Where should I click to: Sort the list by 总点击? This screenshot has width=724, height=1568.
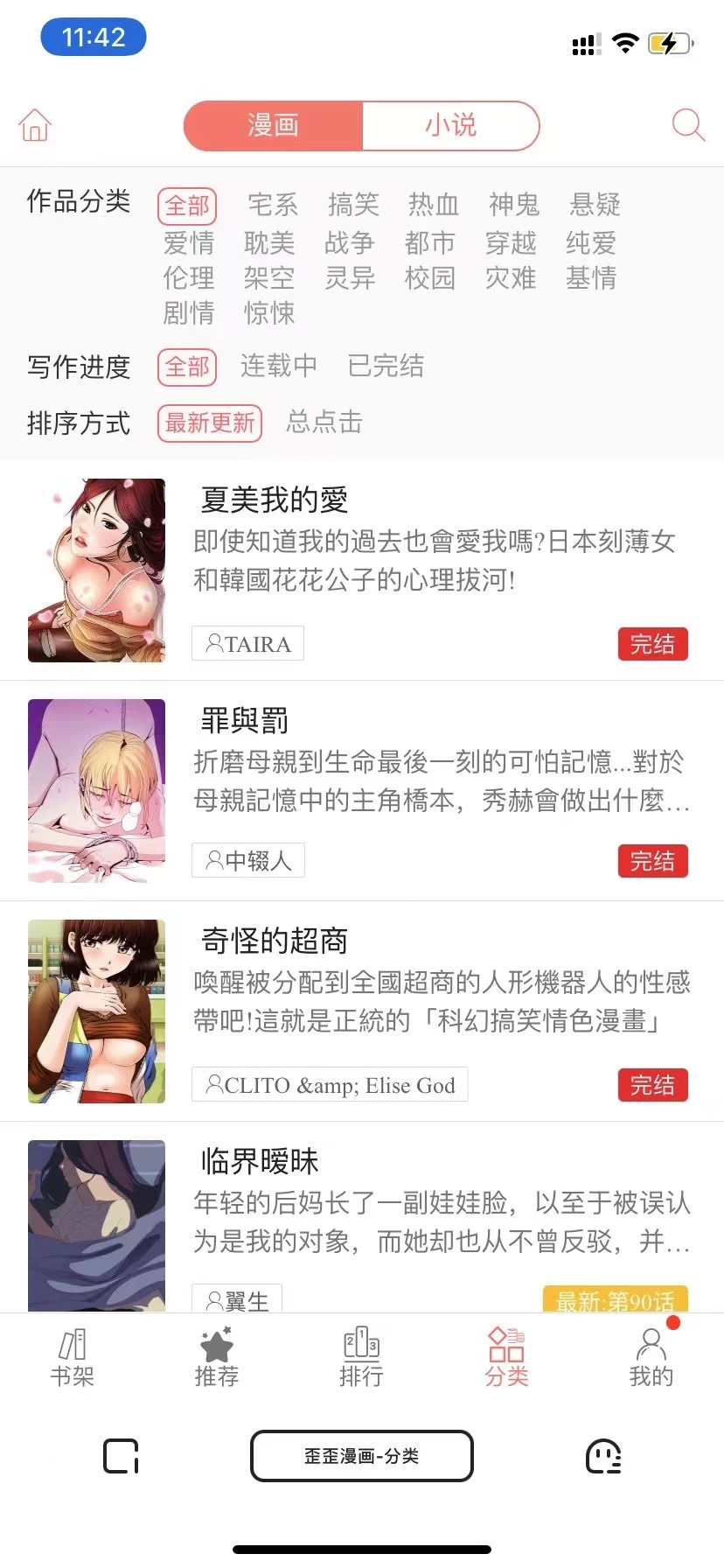(x=324, y=423)
